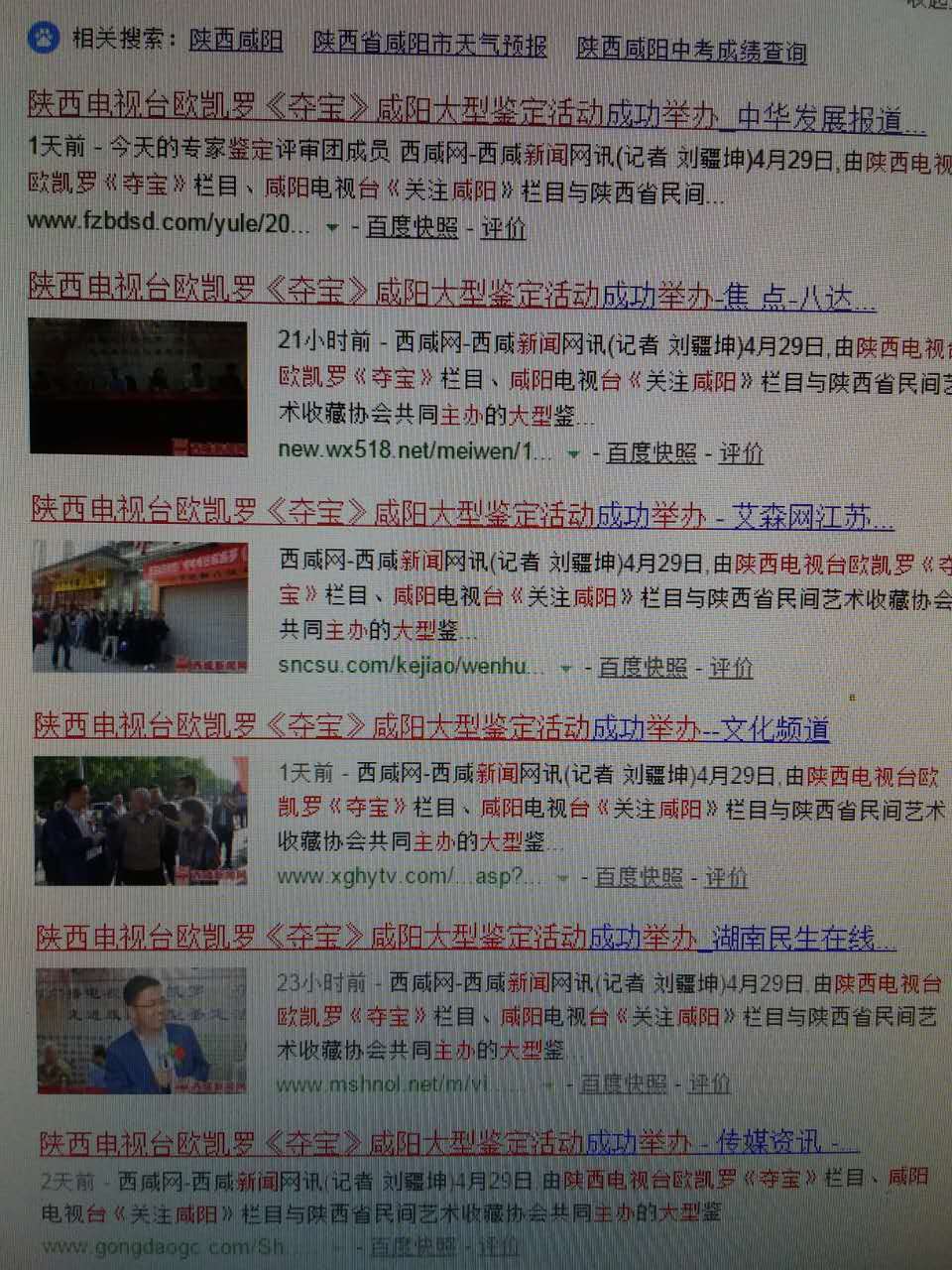Tap 评价 for the sncsu.com result
The image size is (952, 1270).
pyautogui.click(x=731, y=668)
